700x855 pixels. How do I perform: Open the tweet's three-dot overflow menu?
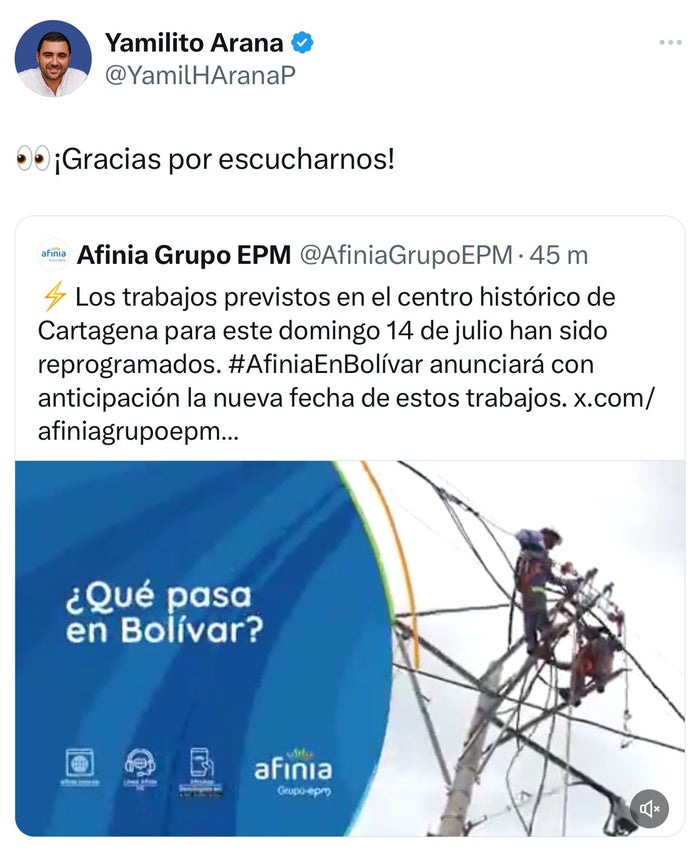point(670,43)
